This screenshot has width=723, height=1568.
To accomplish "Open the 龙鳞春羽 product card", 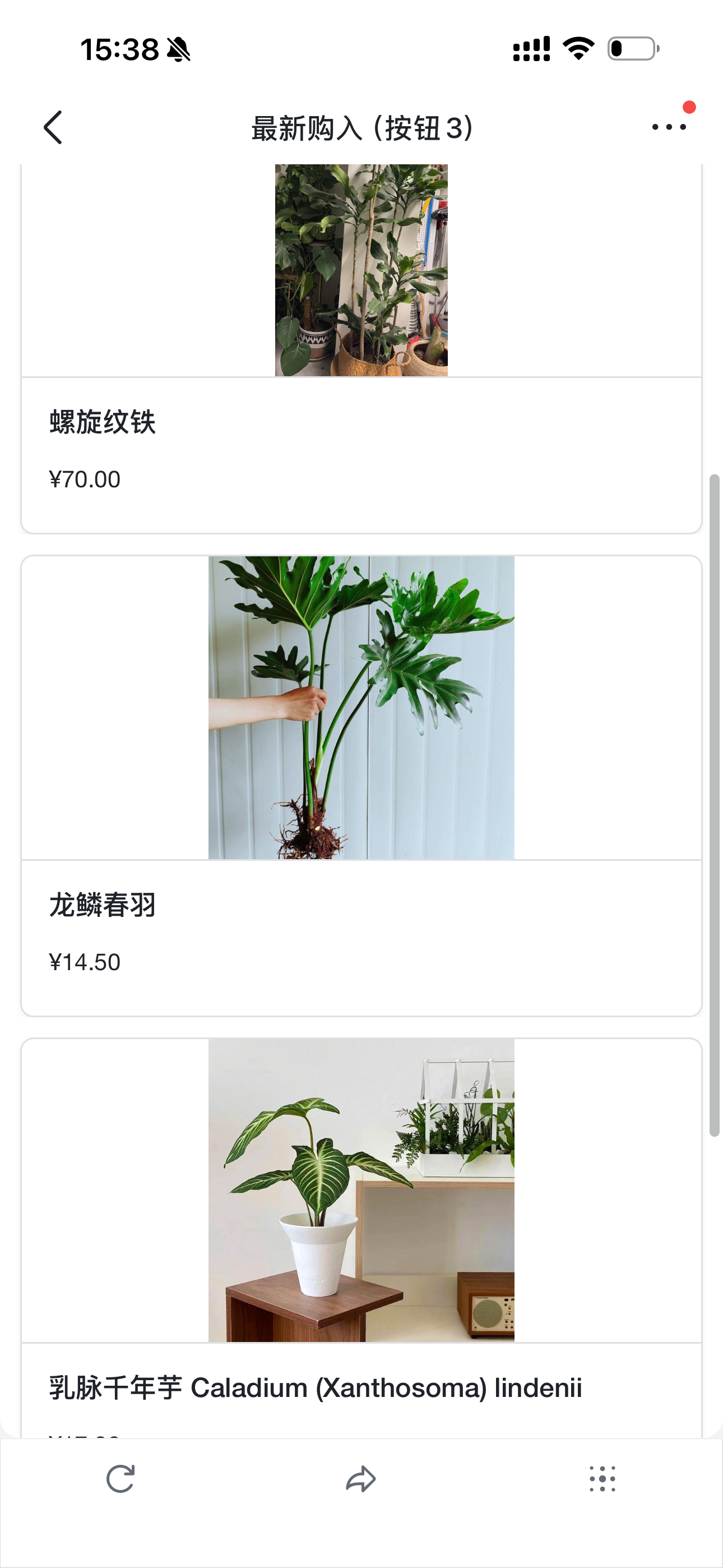I will (361, 785).
